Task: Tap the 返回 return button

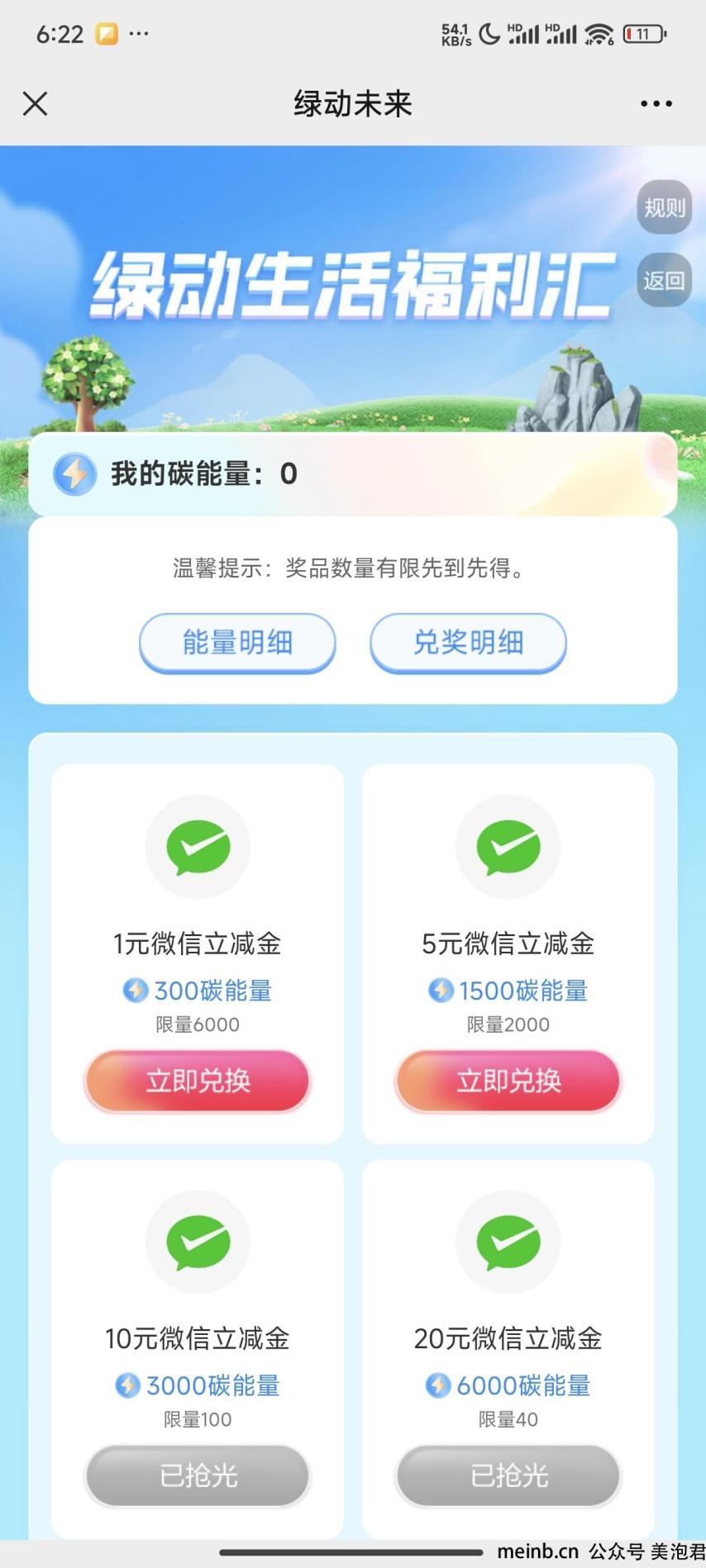Action: click(x=664, y=281)
